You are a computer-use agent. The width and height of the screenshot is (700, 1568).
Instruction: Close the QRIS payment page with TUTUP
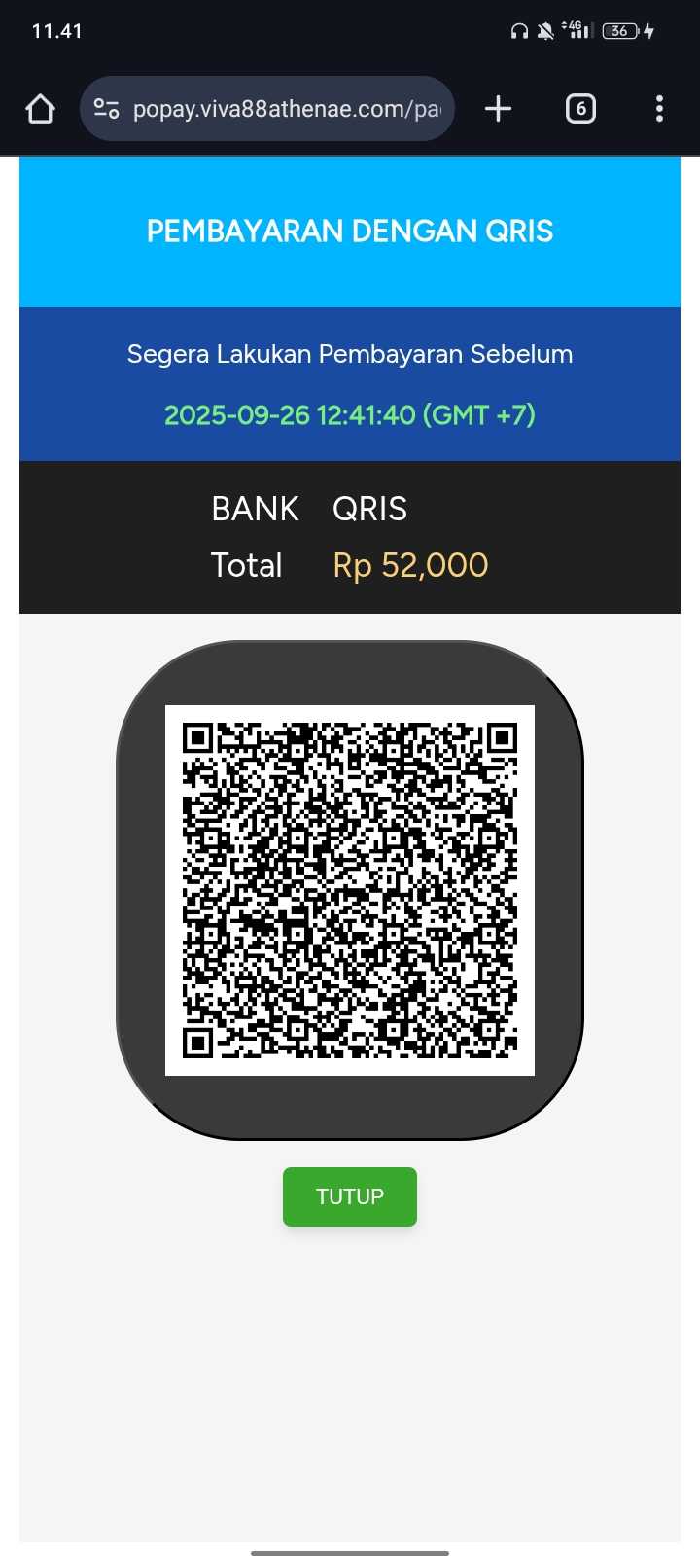[350, 1196]
